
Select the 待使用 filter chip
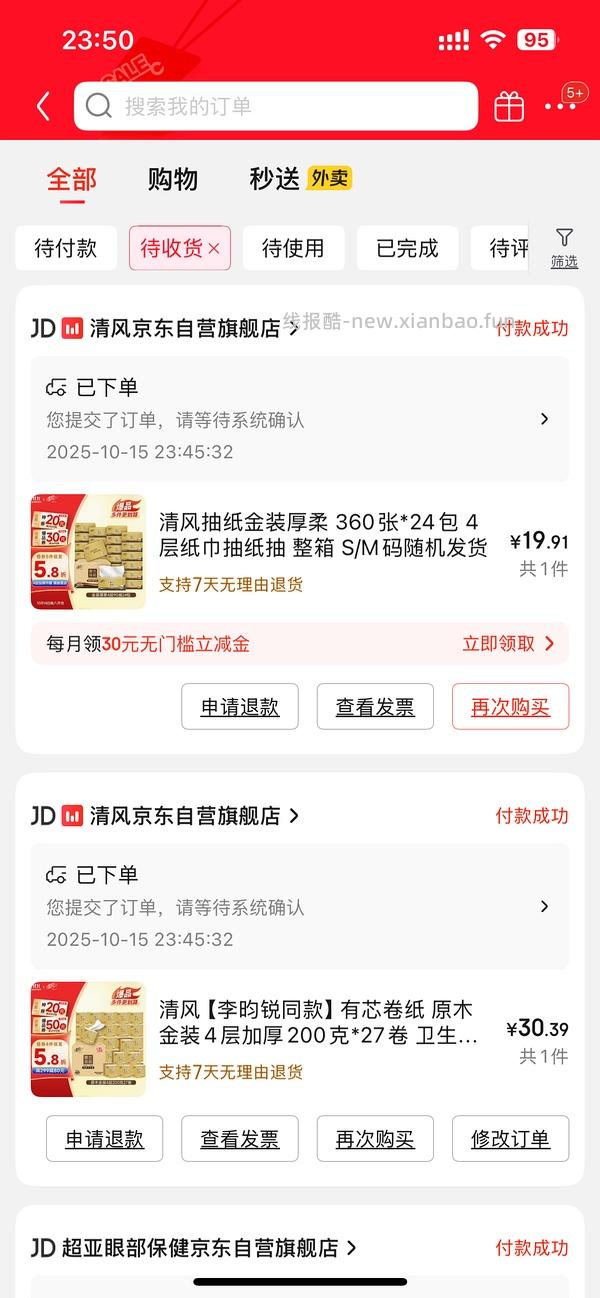point(293,248)
